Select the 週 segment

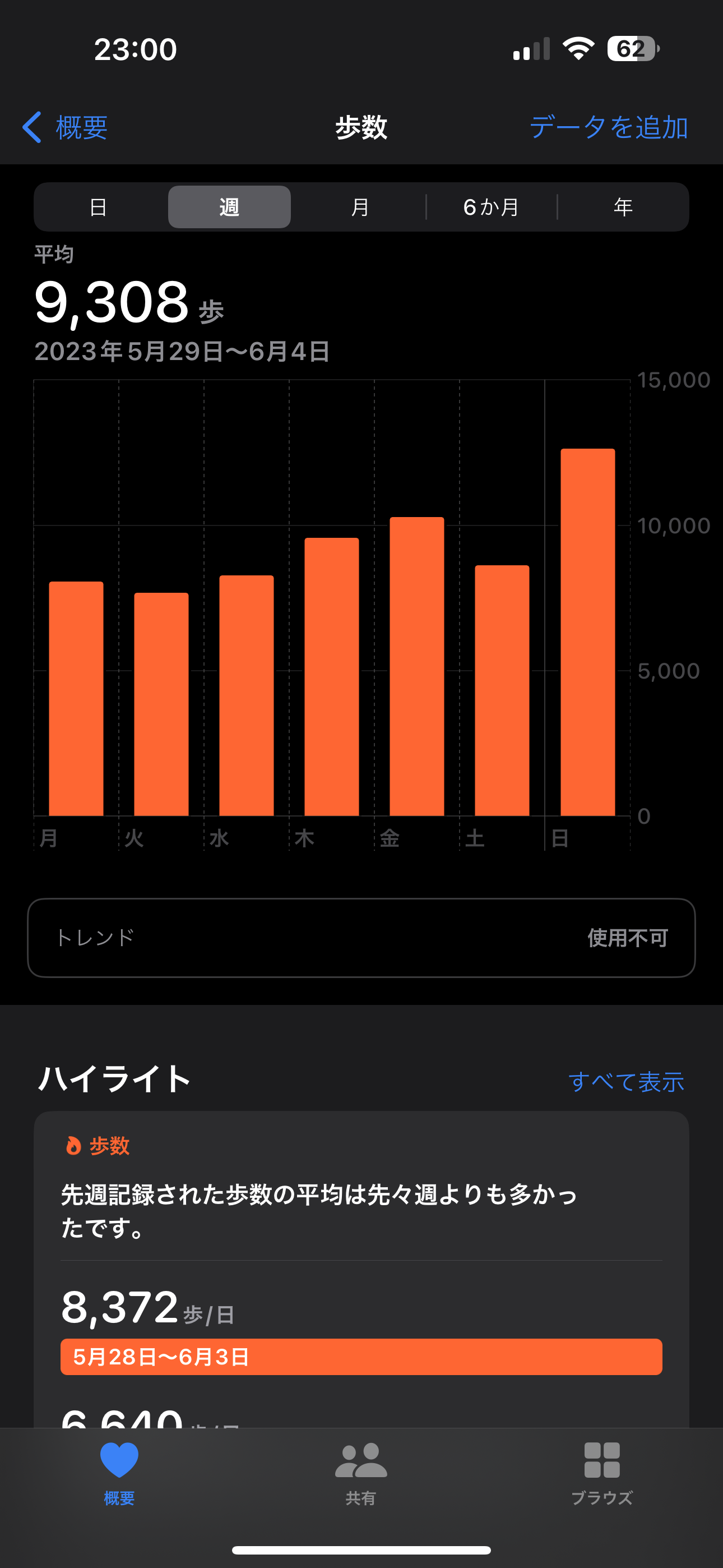(229, 207)
